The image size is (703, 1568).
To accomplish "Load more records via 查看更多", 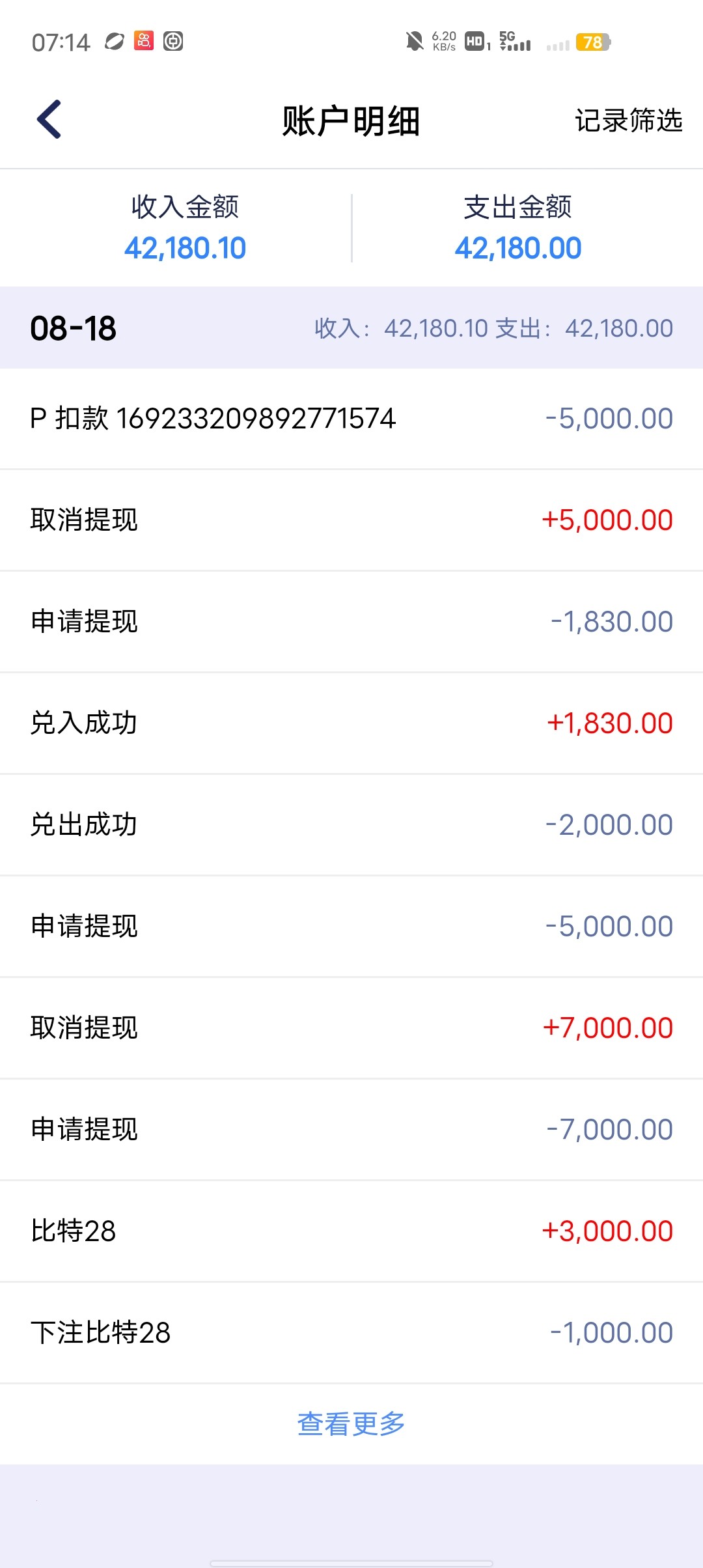I will tap(351, 1423).
